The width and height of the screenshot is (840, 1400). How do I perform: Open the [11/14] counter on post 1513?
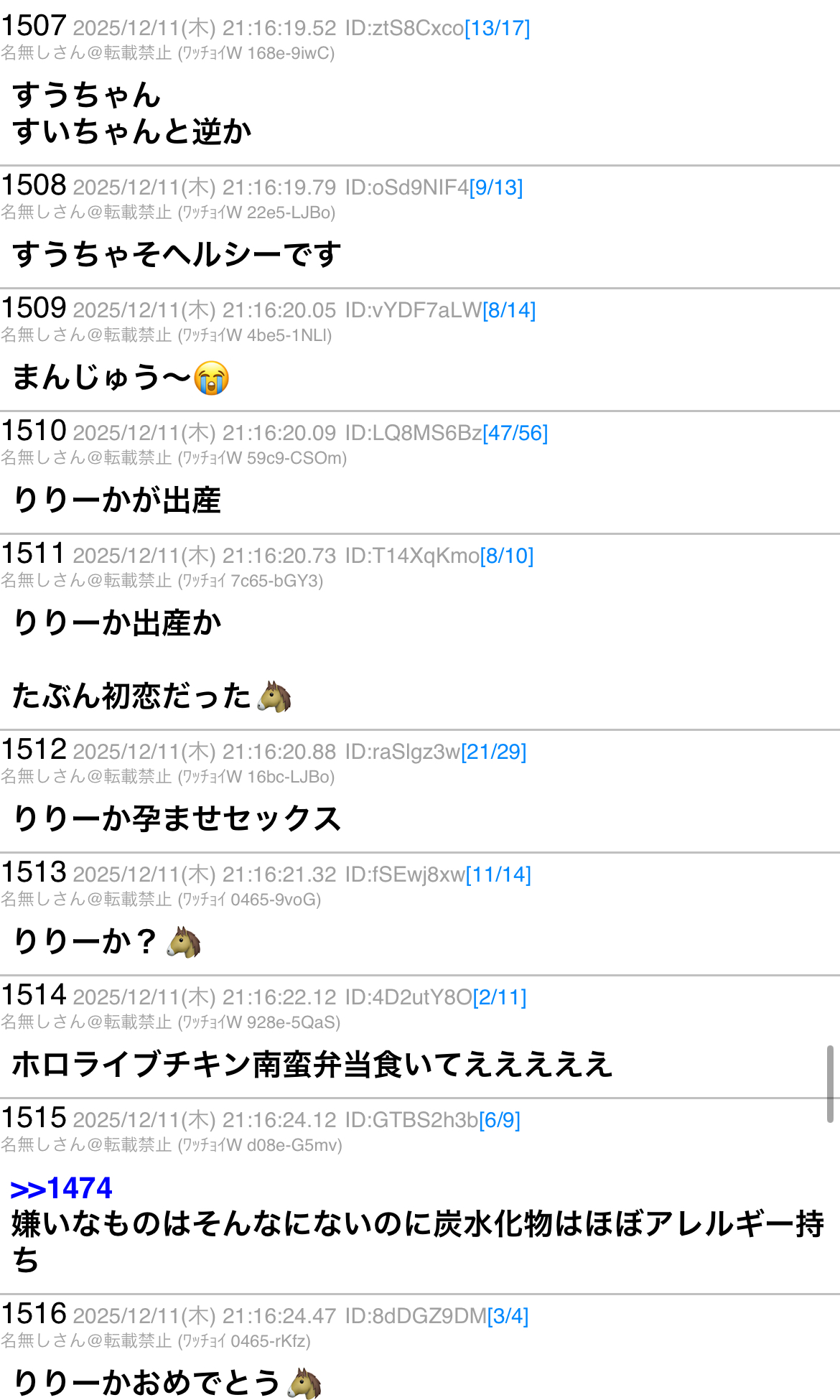point(498,875)
